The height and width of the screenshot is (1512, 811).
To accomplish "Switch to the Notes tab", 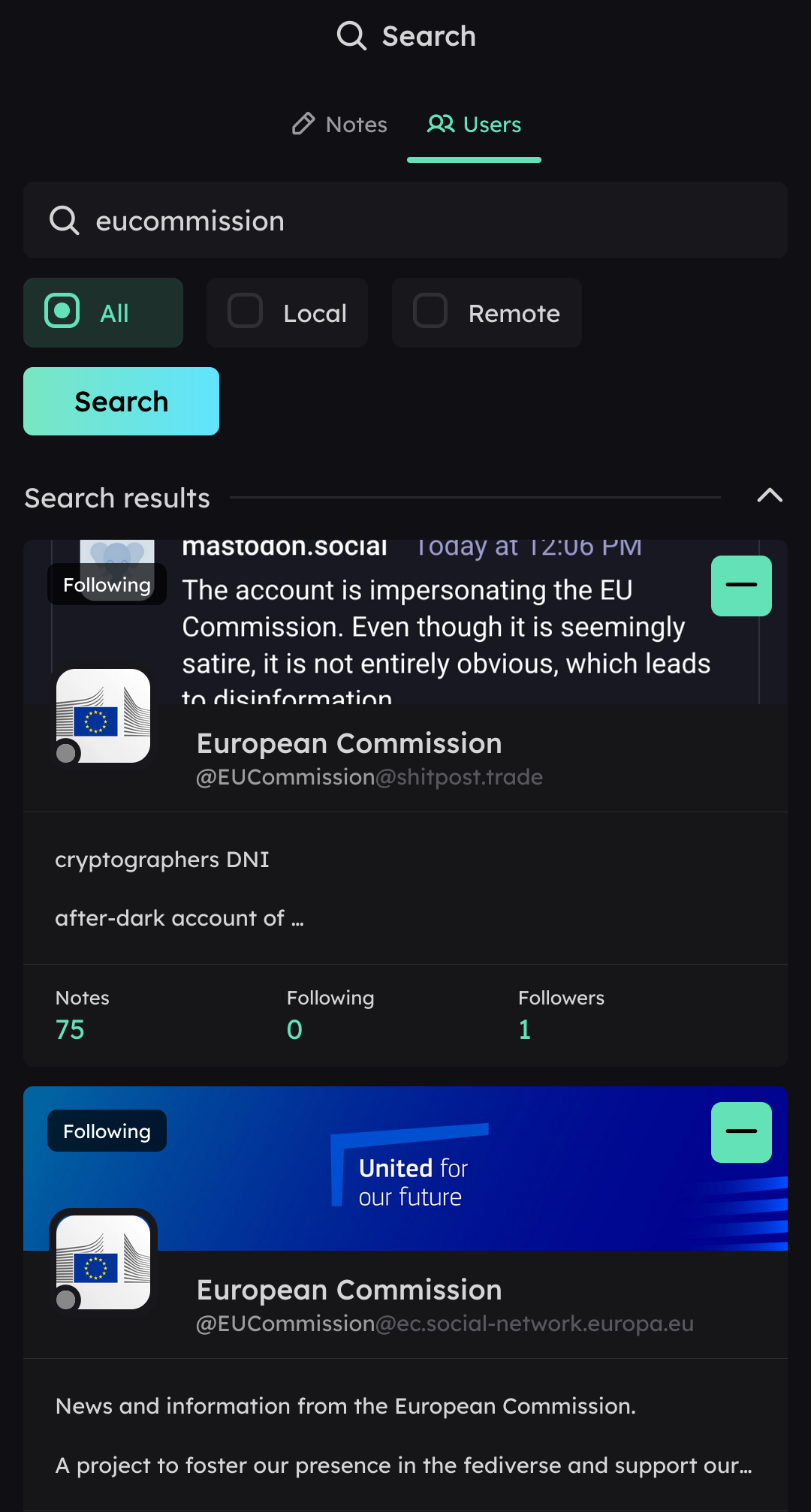I will pos(340,125).
